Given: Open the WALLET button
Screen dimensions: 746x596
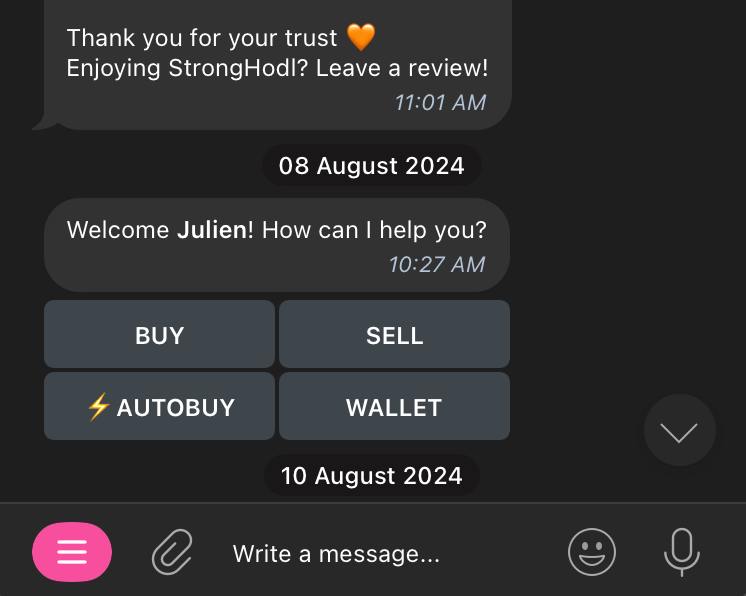Looking at the screenshot, I should pos(394,407).
